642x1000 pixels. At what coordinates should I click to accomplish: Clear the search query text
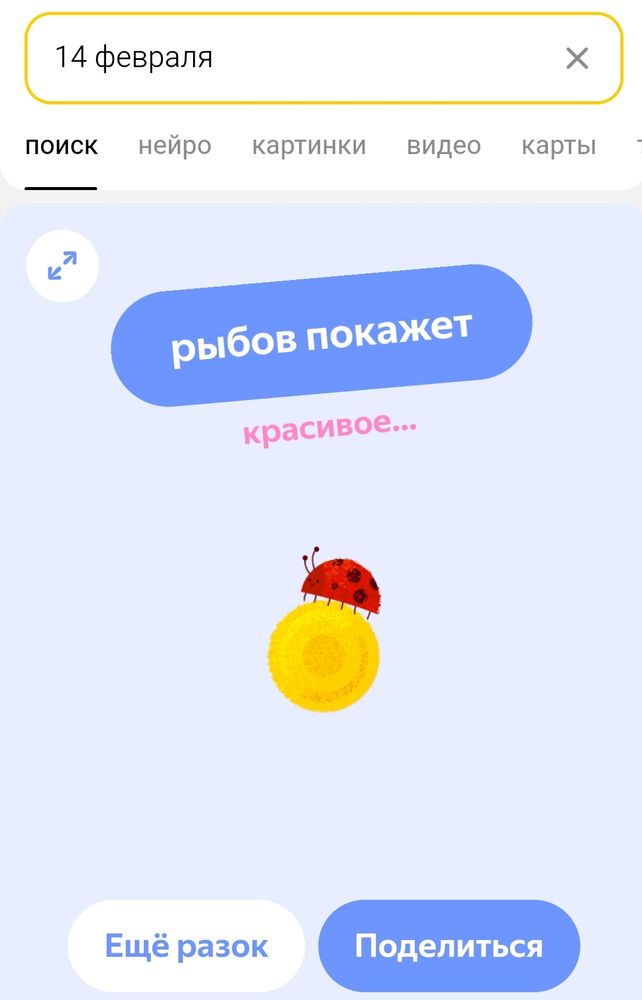coord(577,58)
